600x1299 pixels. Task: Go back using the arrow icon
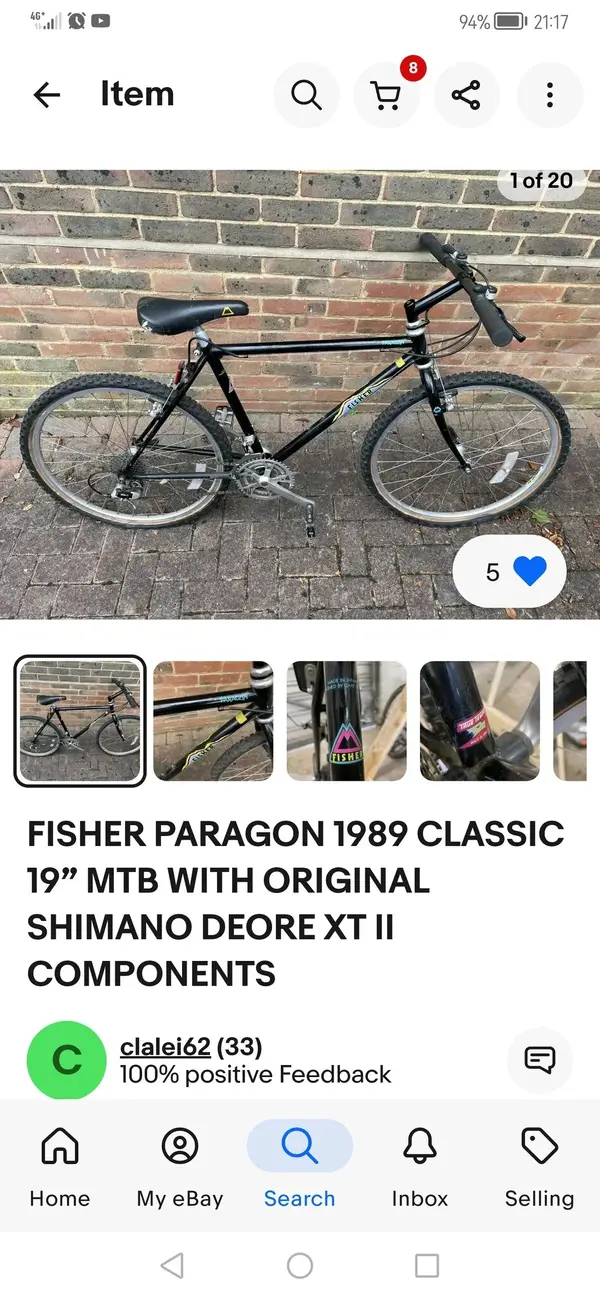click(47, 95)
